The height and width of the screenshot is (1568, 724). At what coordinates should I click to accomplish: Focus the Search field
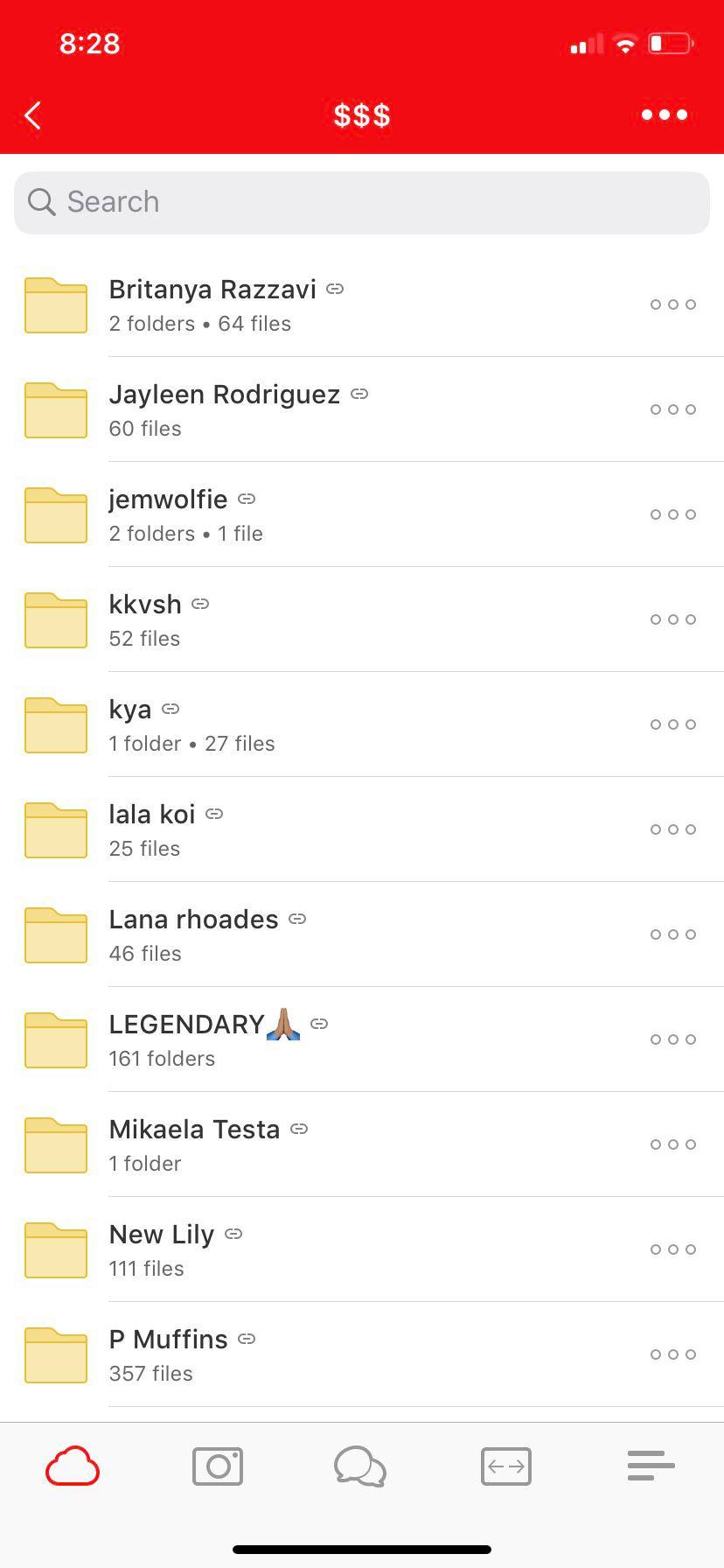tap(362, 202)
